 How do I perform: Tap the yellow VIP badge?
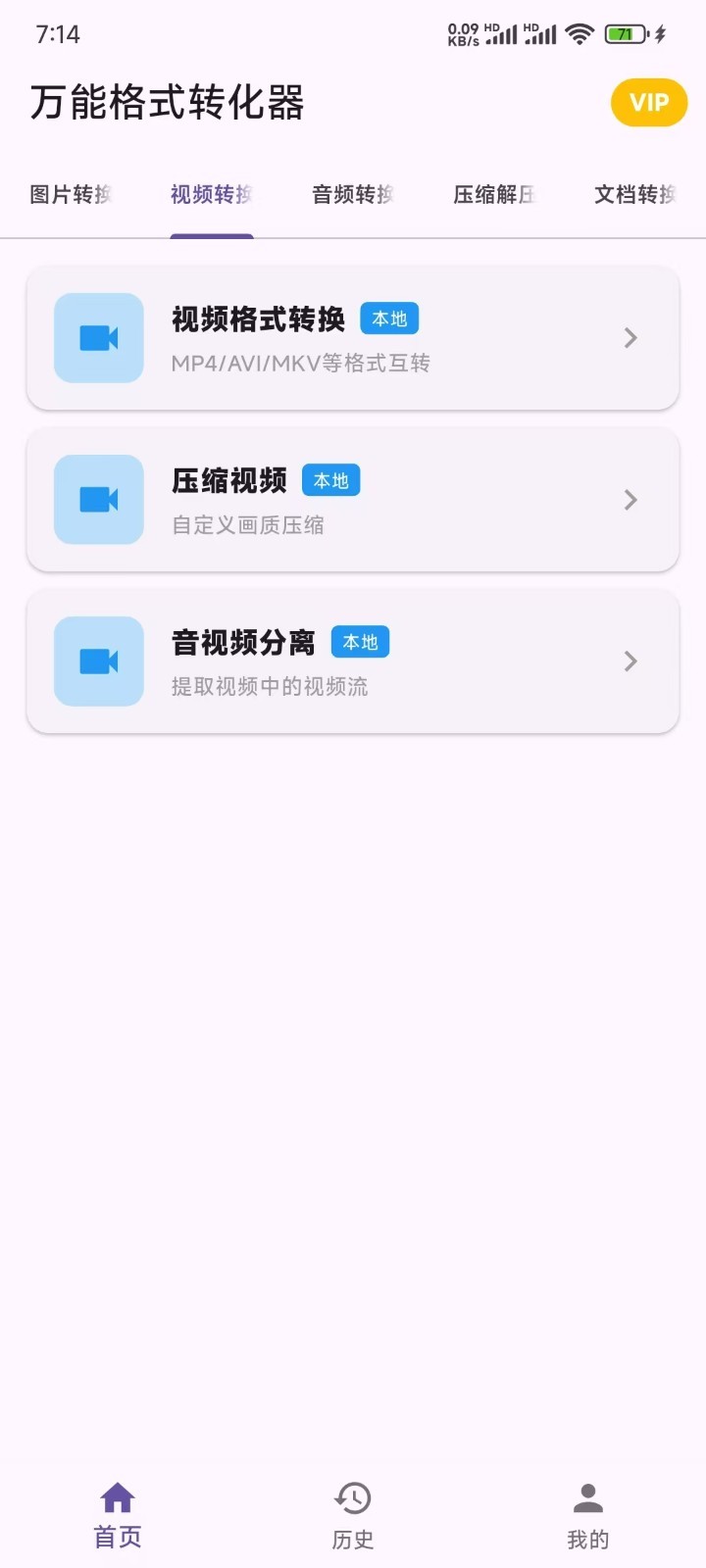[648, 103]
